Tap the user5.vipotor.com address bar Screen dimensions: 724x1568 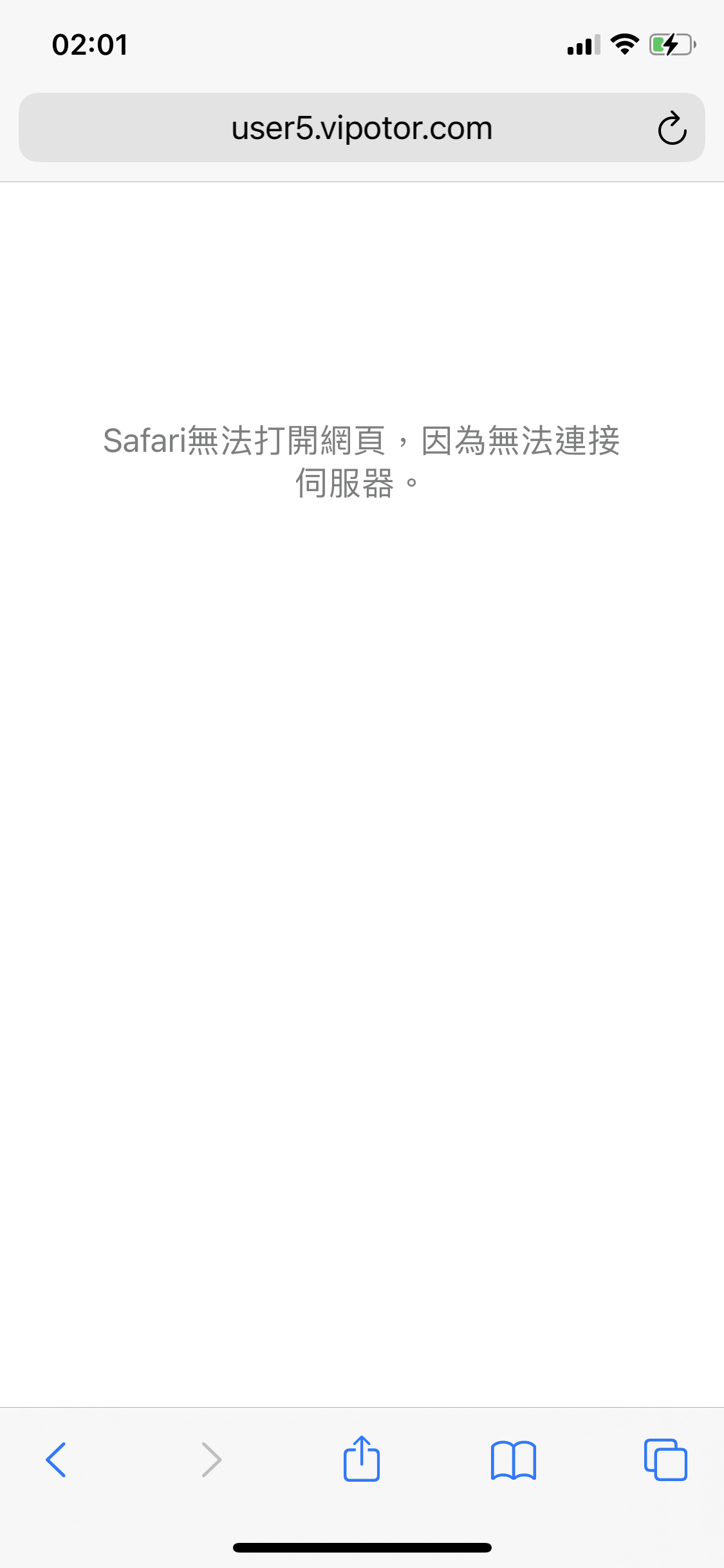pos(362,127)
